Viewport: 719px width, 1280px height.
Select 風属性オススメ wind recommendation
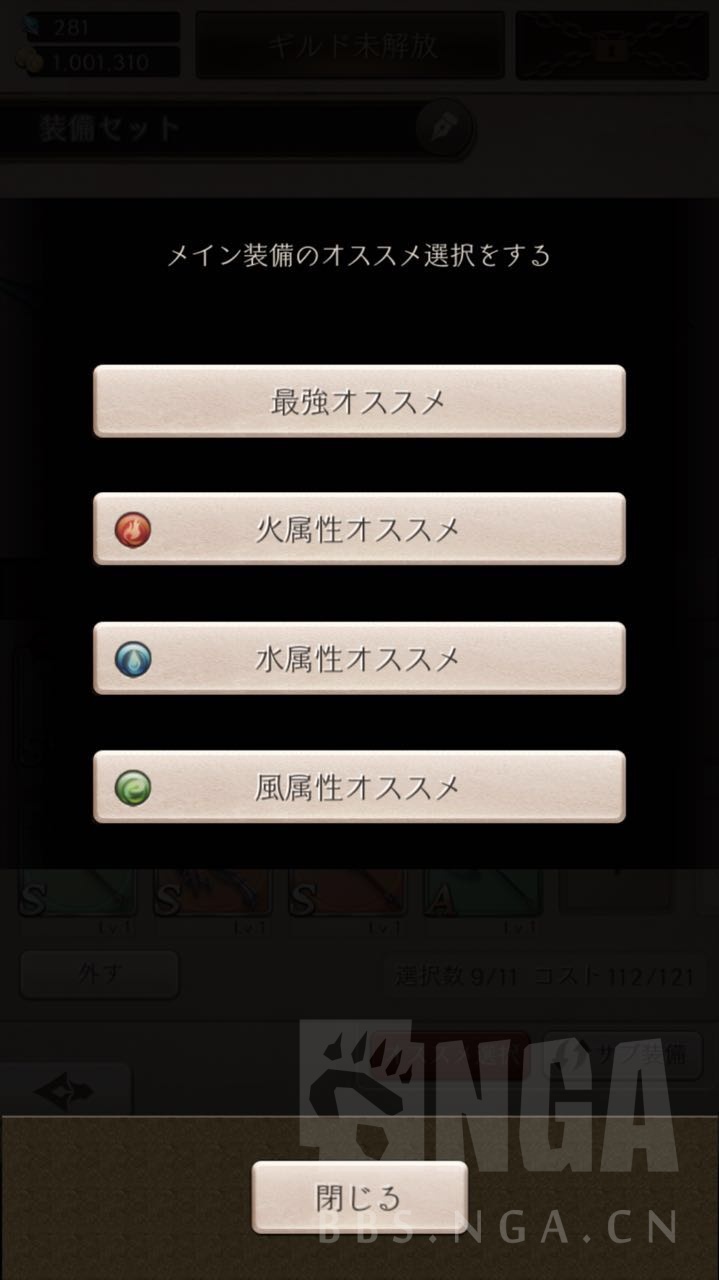point(359,787)
